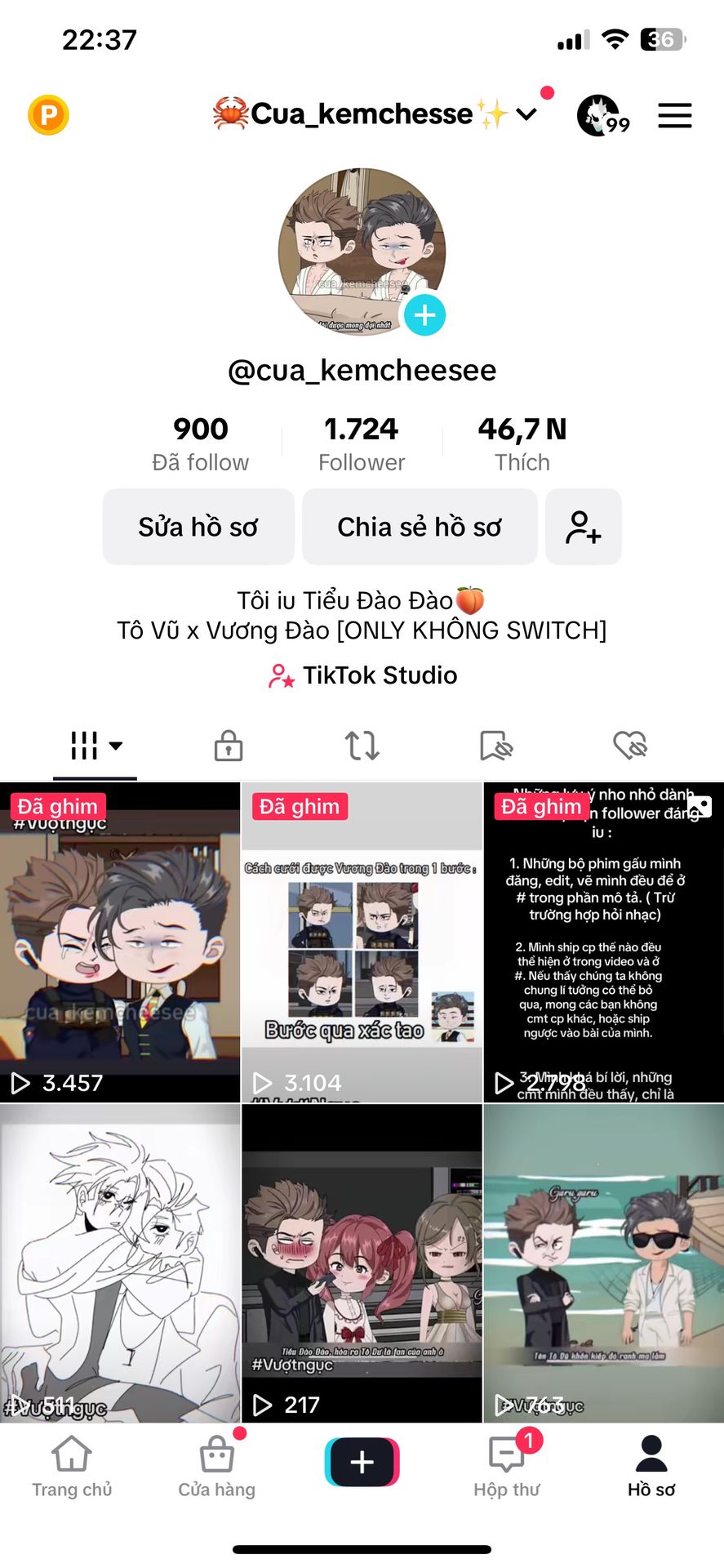724x1568 pixels.
Task: Expand the Cua_kemchesse account switcher
Action: click(x=526, y=114)
